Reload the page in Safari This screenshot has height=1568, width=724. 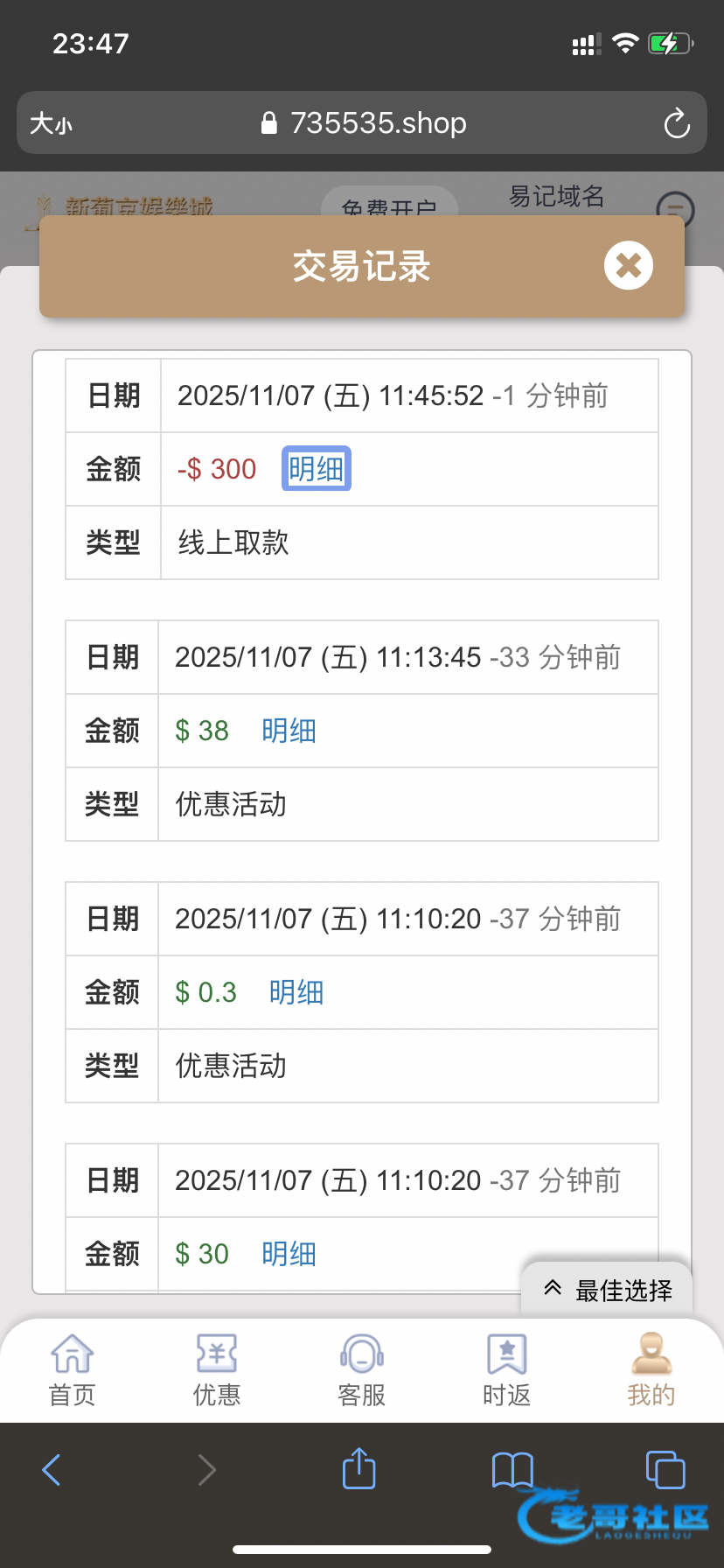click(677, 123)
